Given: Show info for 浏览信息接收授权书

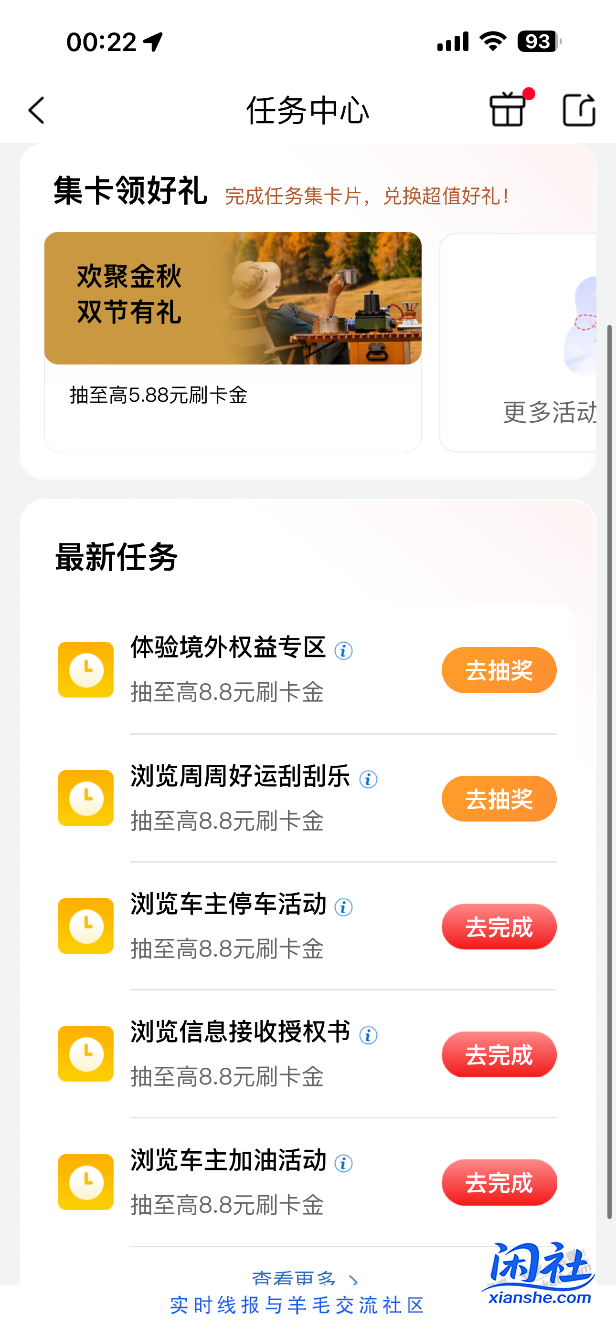Looking at the screenshot, I should 368,1035.
